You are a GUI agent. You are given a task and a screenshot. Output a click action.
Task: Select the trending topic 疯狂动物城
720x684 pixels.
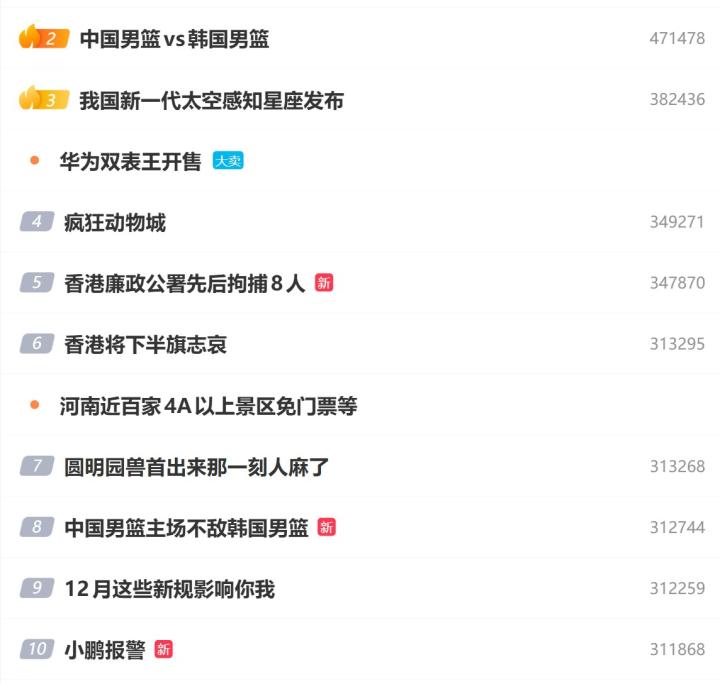[115, 223]
